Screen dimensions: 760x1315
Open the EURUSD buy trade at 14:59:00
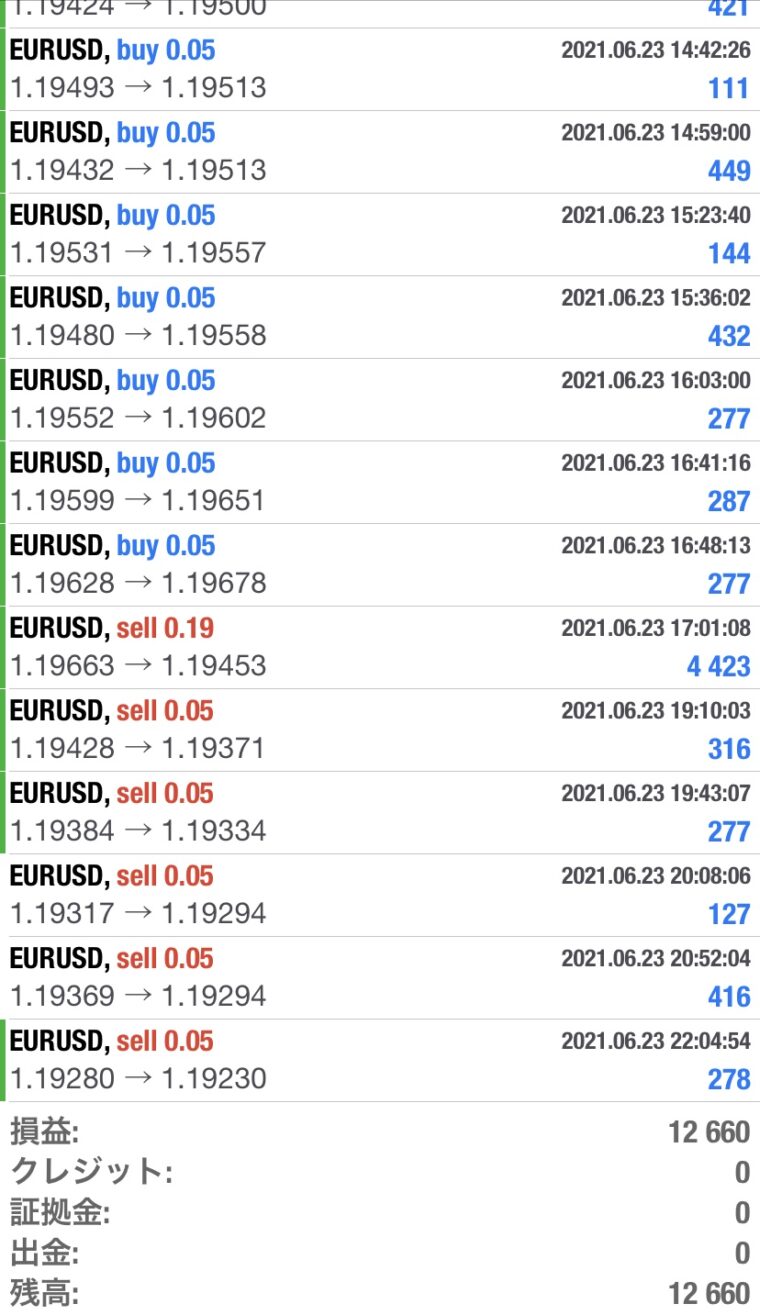point(380,152)
